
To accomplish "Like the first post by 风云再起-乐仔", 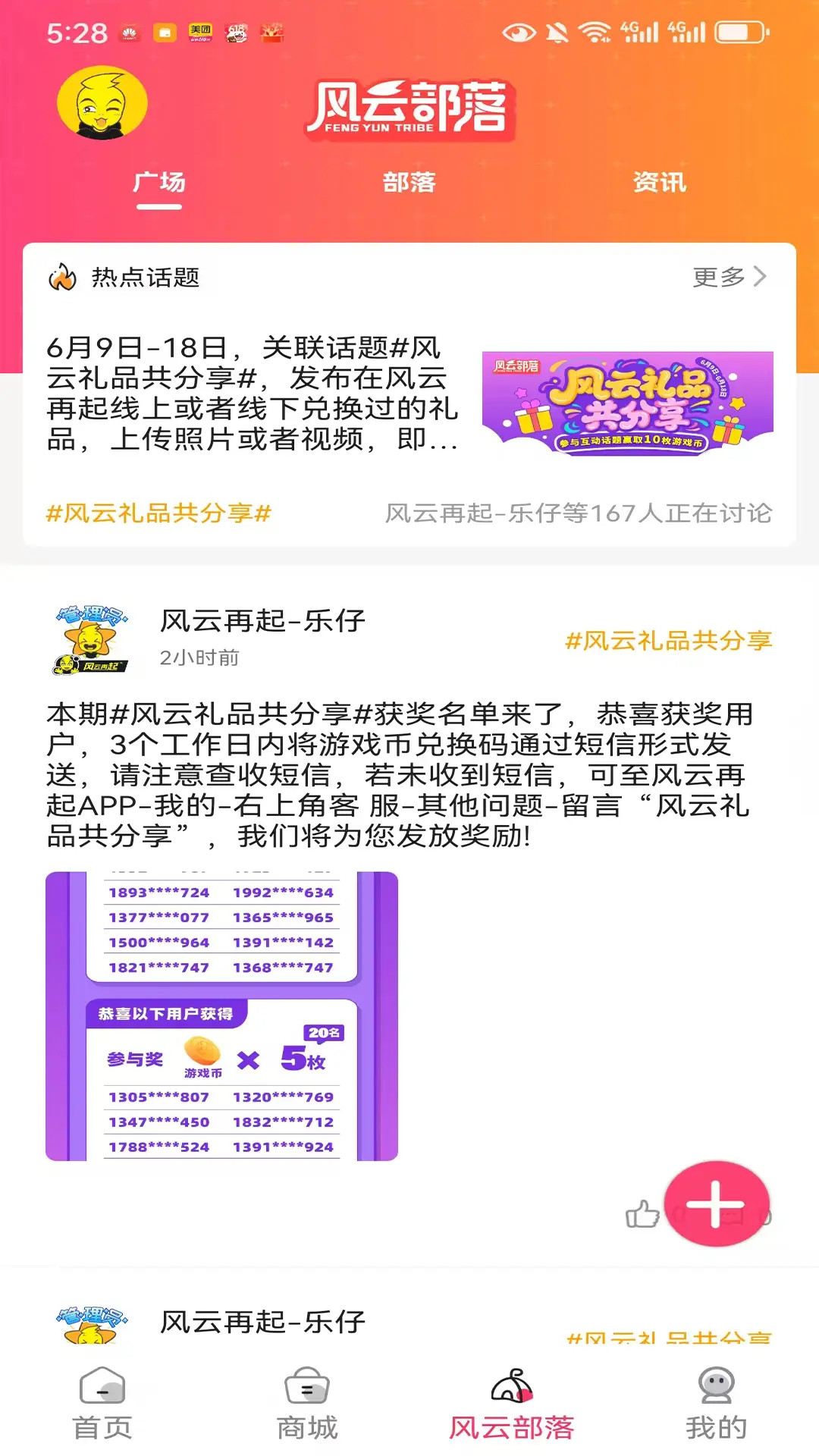I will click(x=642, y=1214).
